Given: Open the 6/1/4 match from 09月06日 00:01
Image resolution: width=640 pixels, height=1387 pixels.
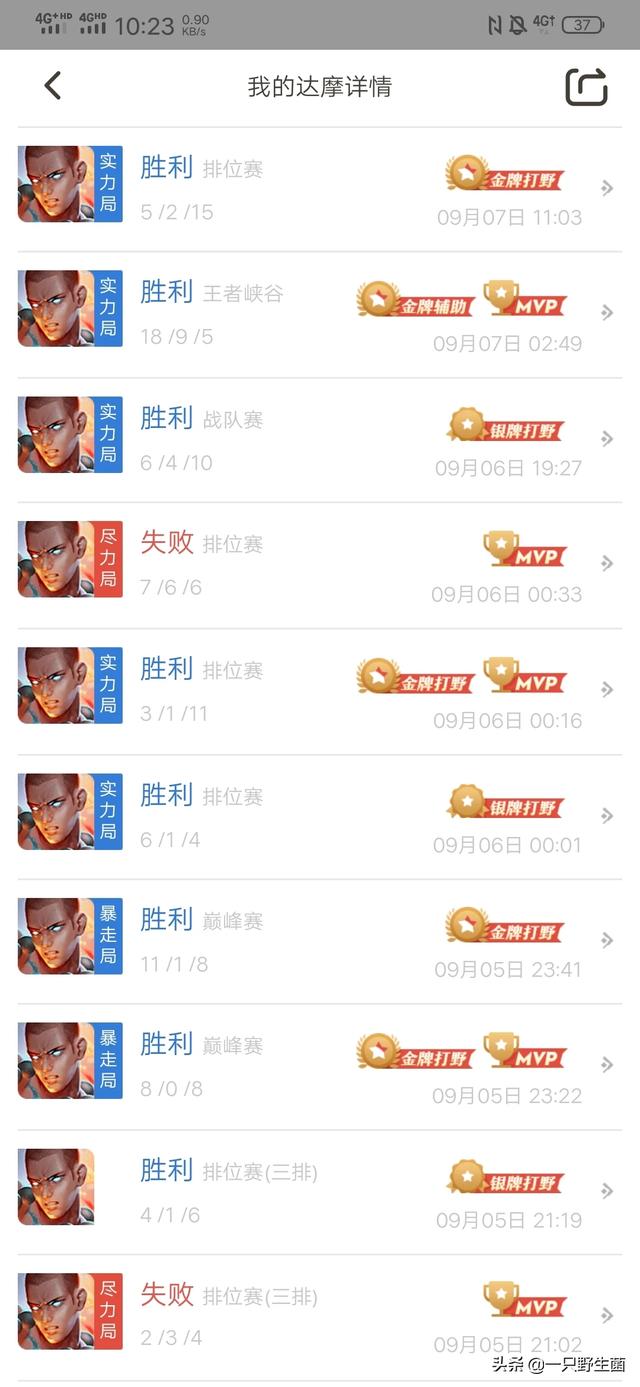Looking at the screenshot, I should [320, 817].
